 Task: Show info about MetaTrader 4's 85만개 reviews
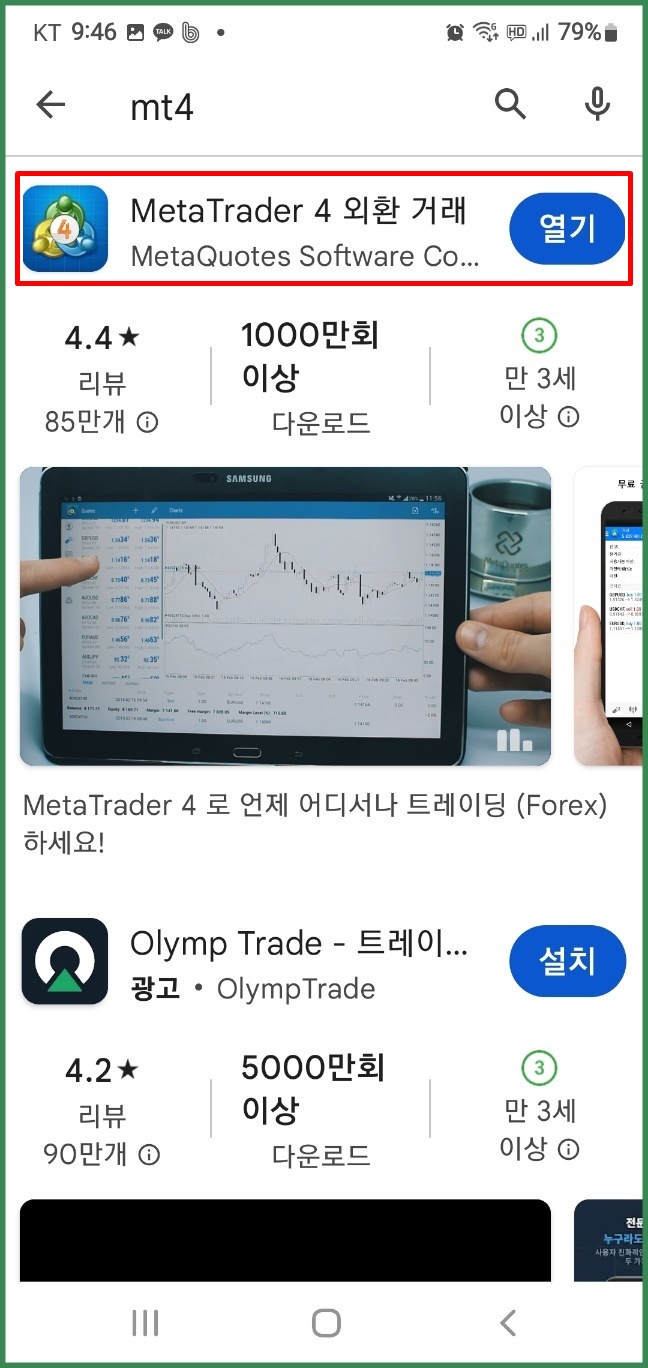point(147,423)
